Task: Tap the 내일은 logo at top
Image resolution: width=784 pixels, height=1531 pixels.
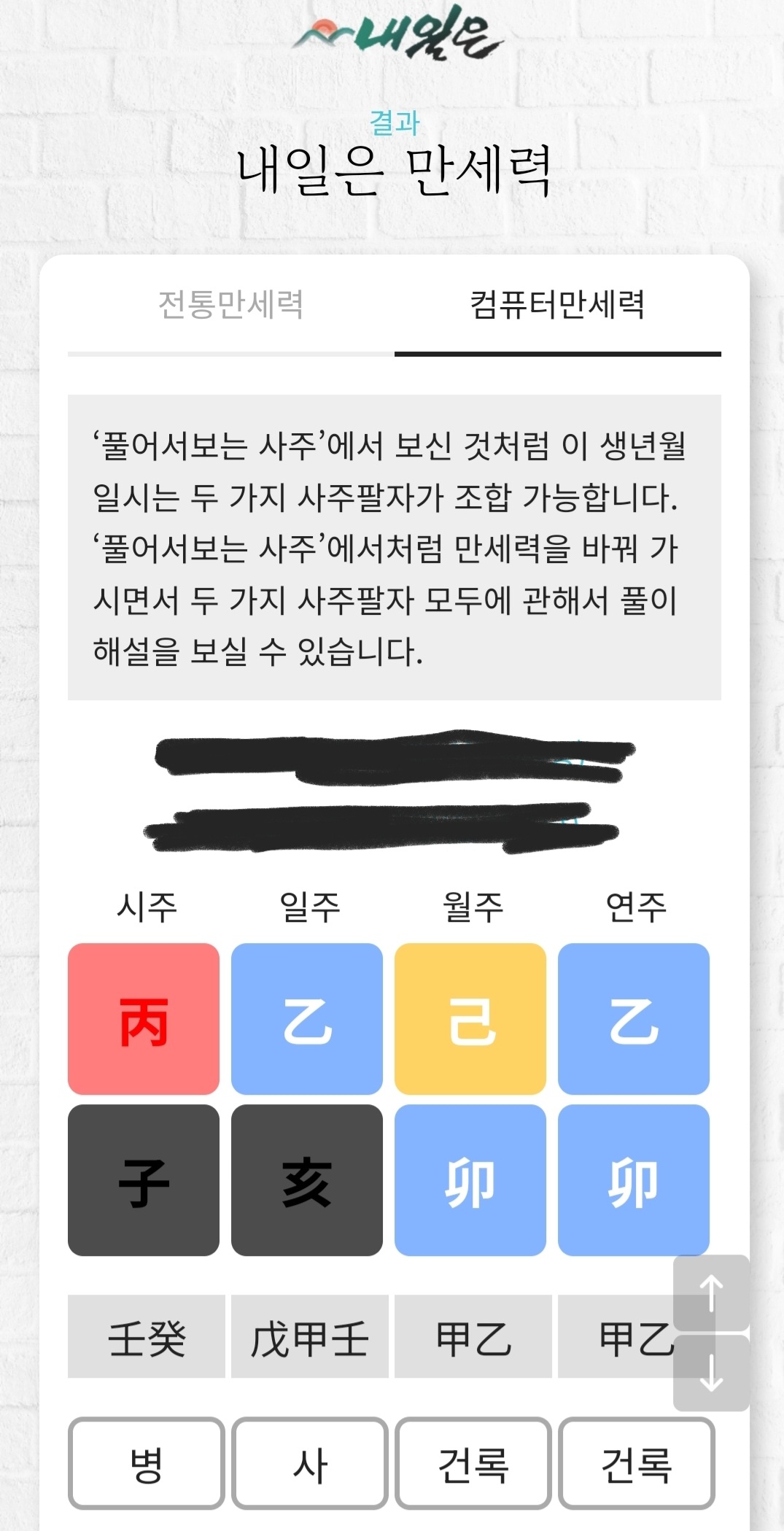Action: pyautogui.click(x=397, y=34)
